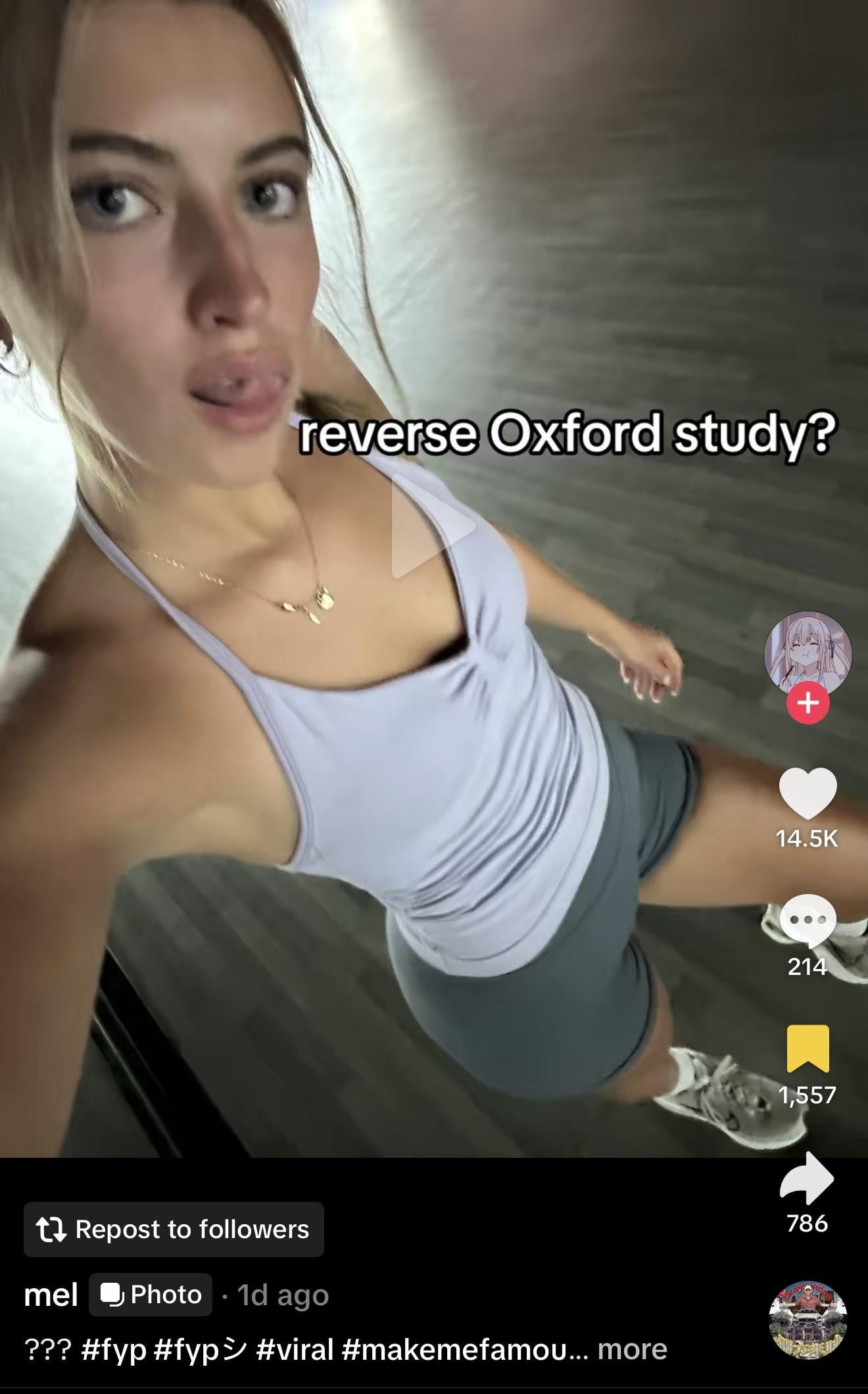Tap Repost to followers
Screen dimensions: 868x1394
(174, 1230)
